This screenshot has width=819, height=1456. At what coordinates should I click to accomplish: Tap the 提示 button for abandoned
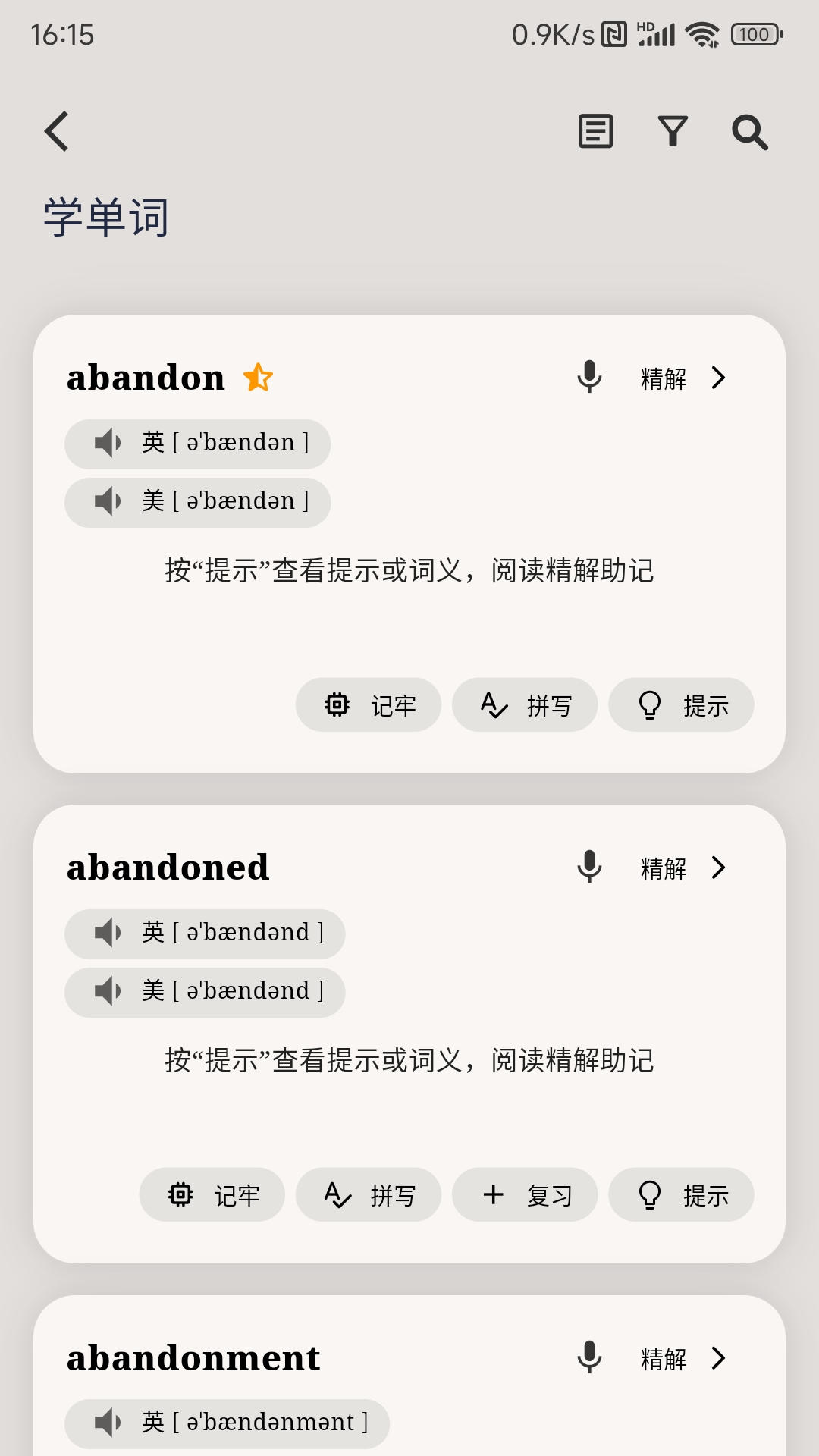pos(681,1194)
